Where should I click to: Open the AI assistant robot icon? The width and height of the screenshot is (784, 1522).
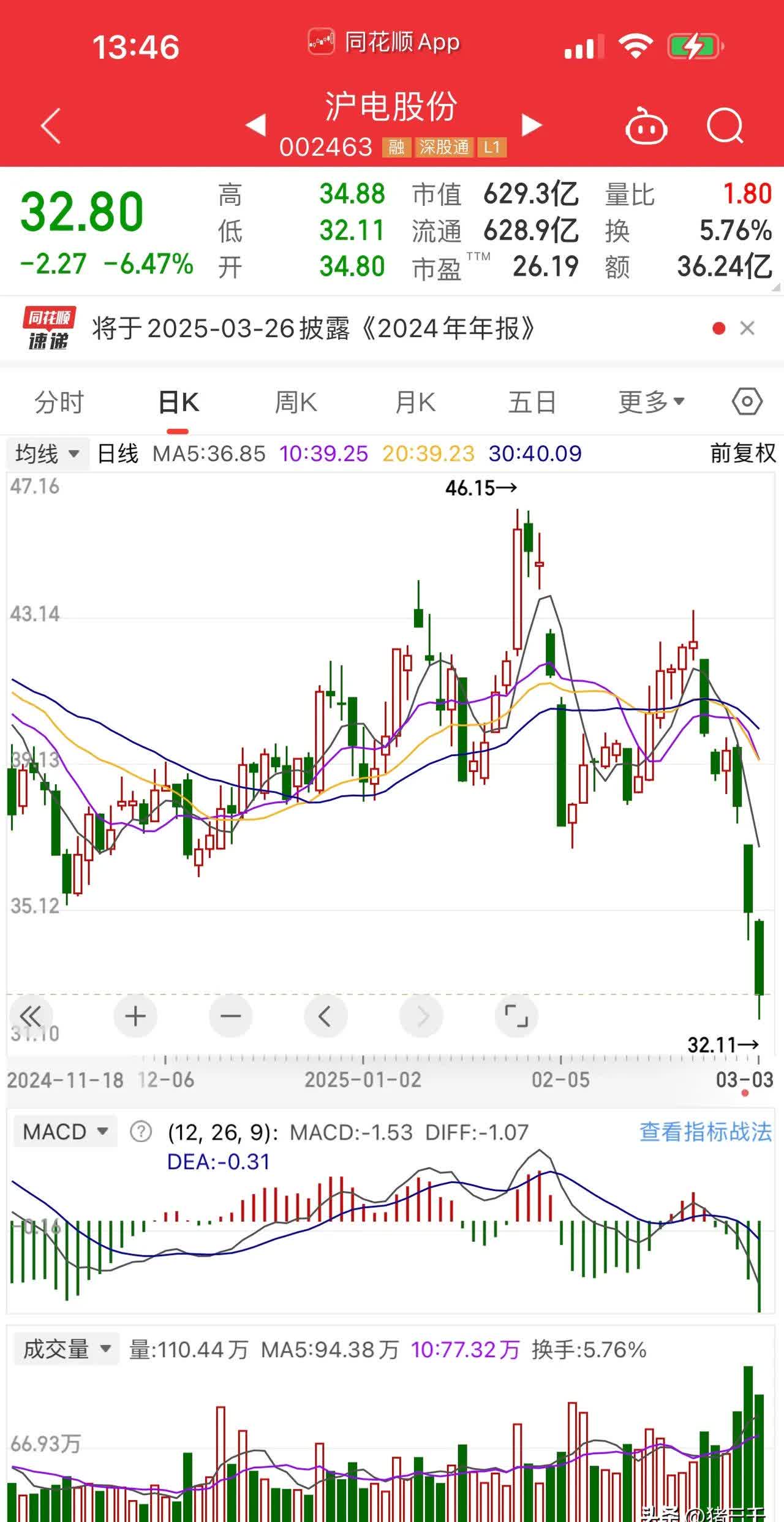click(x=647, y=126)
